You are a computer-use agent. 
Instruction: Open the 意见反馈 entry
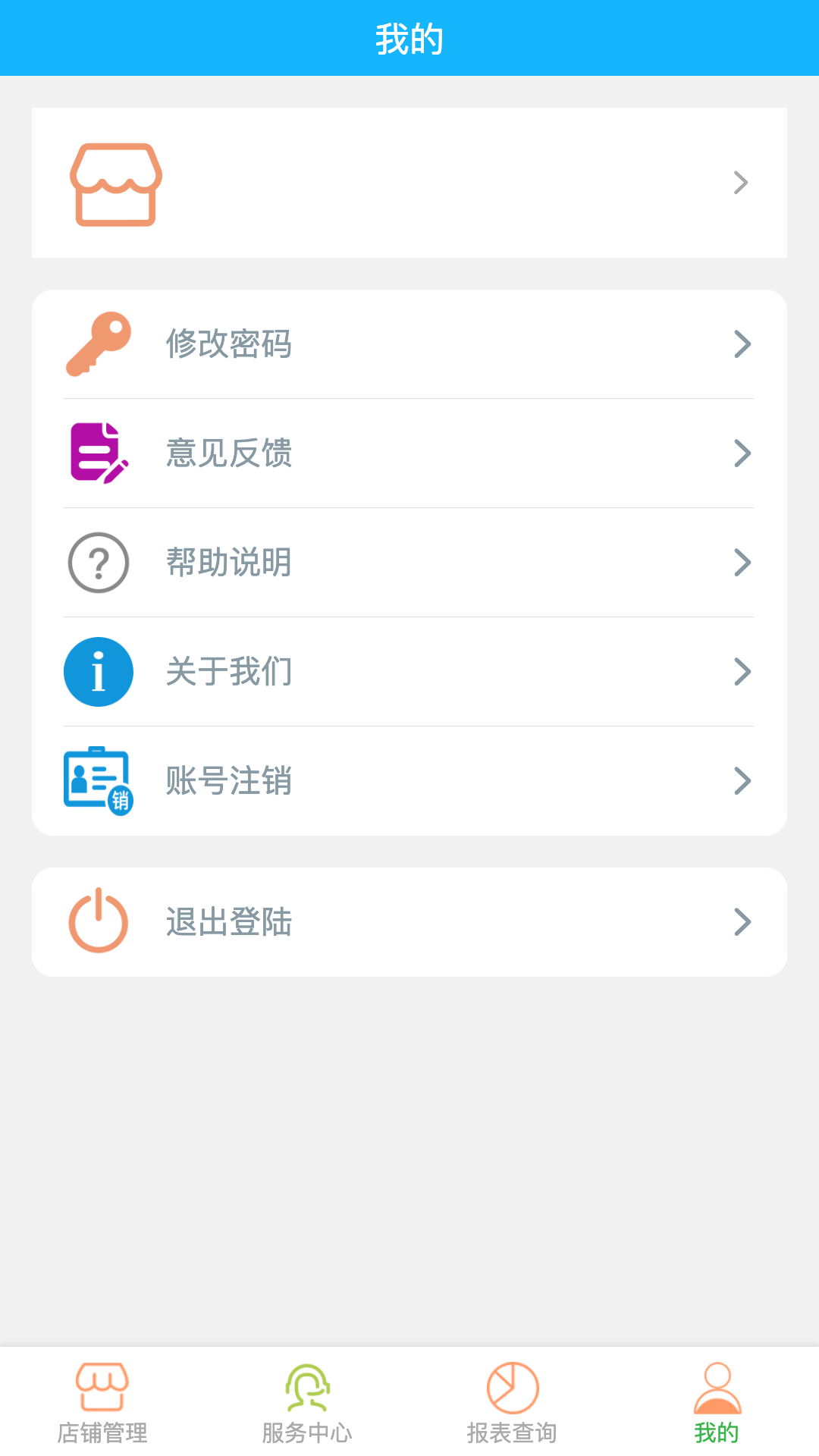tap(409, 453)
